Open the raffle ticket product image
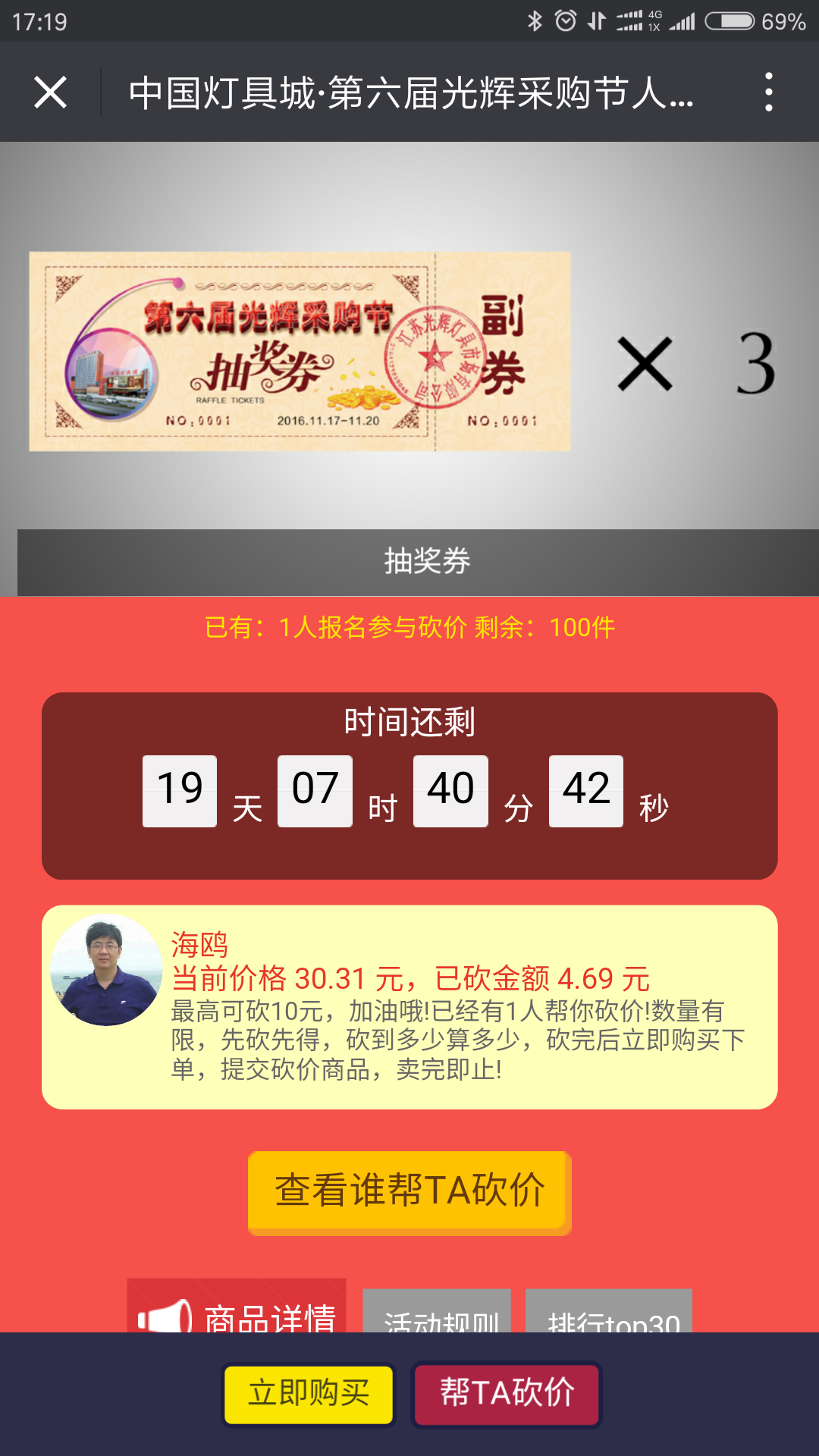Screen dimensions: 819x1456 point(300,351)
